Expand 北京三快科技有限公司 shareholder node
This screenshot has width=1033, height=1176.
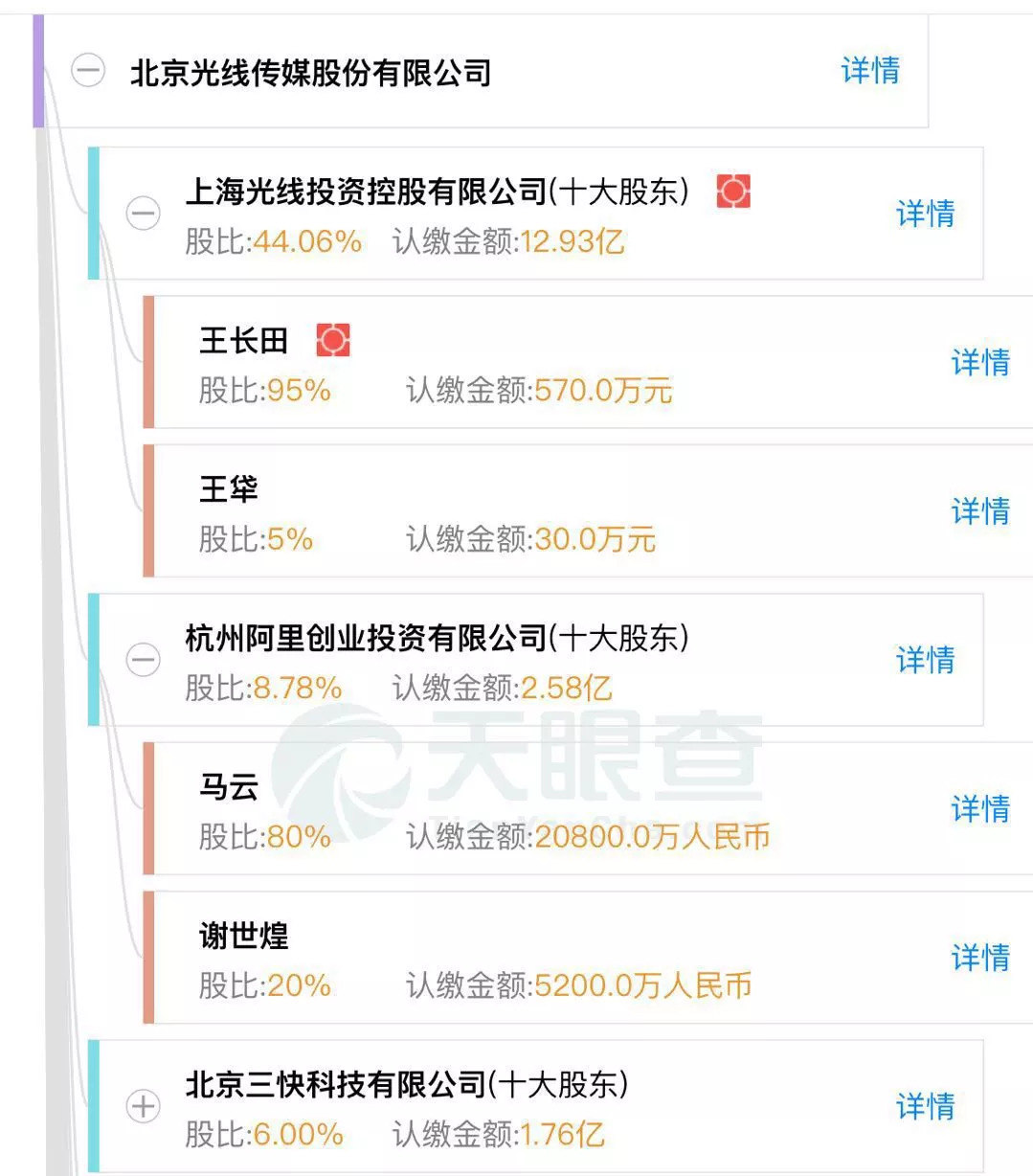tap(144, 1106)
